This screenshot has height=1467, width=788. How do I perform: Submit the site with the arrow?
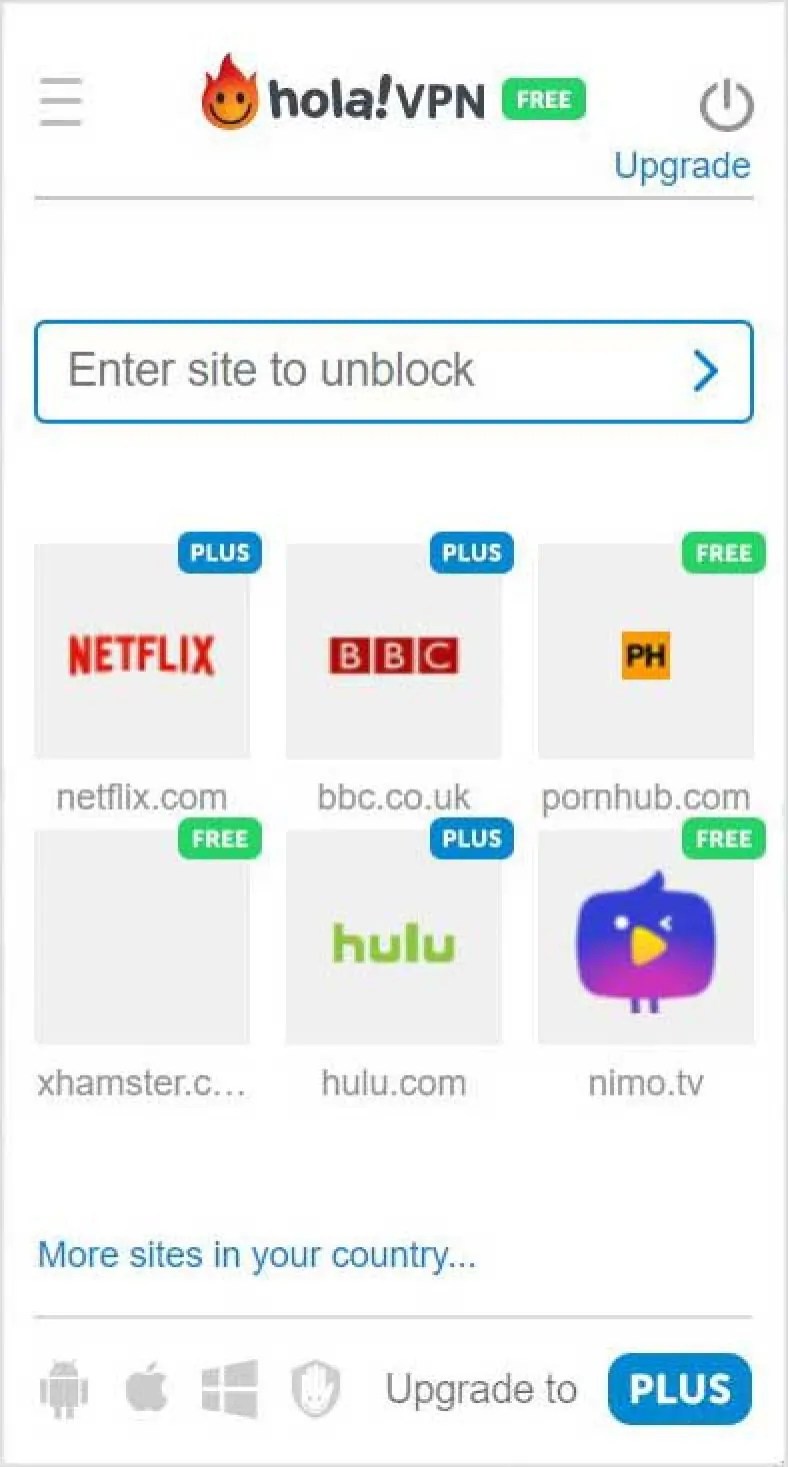tap(706, 371)
